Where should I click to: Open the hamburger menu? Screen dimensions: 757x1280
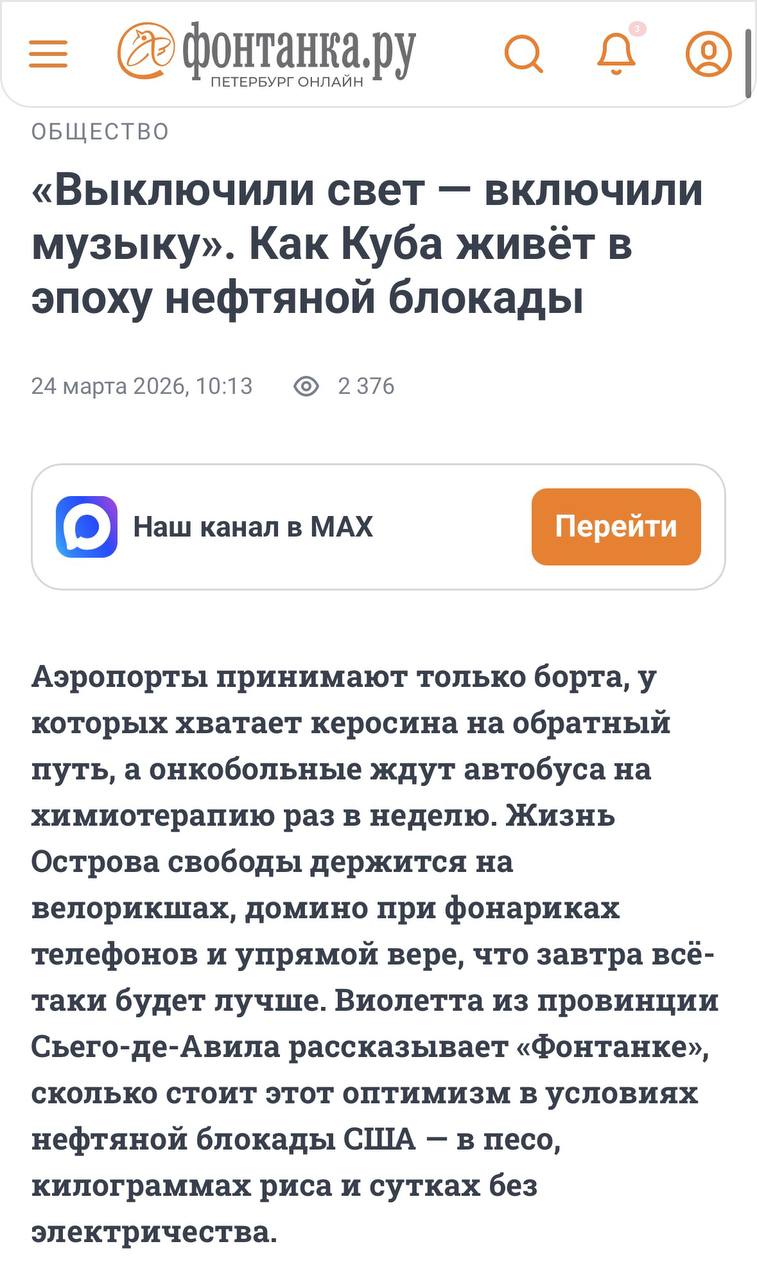click(x=48, y=53)
